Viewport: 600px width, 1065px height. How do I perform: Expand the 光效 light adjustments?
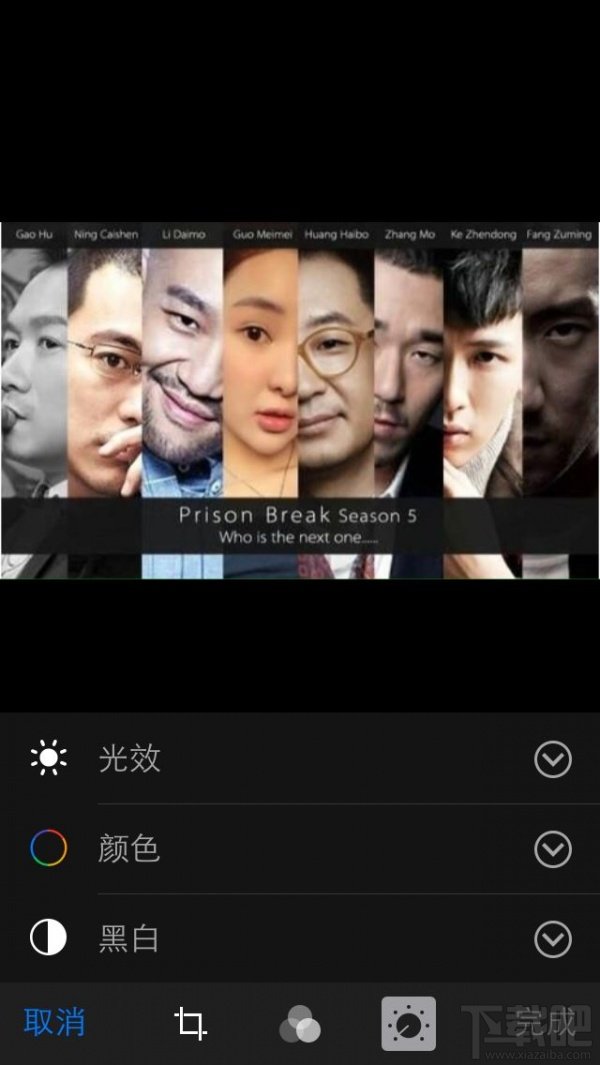pos(552,760)
